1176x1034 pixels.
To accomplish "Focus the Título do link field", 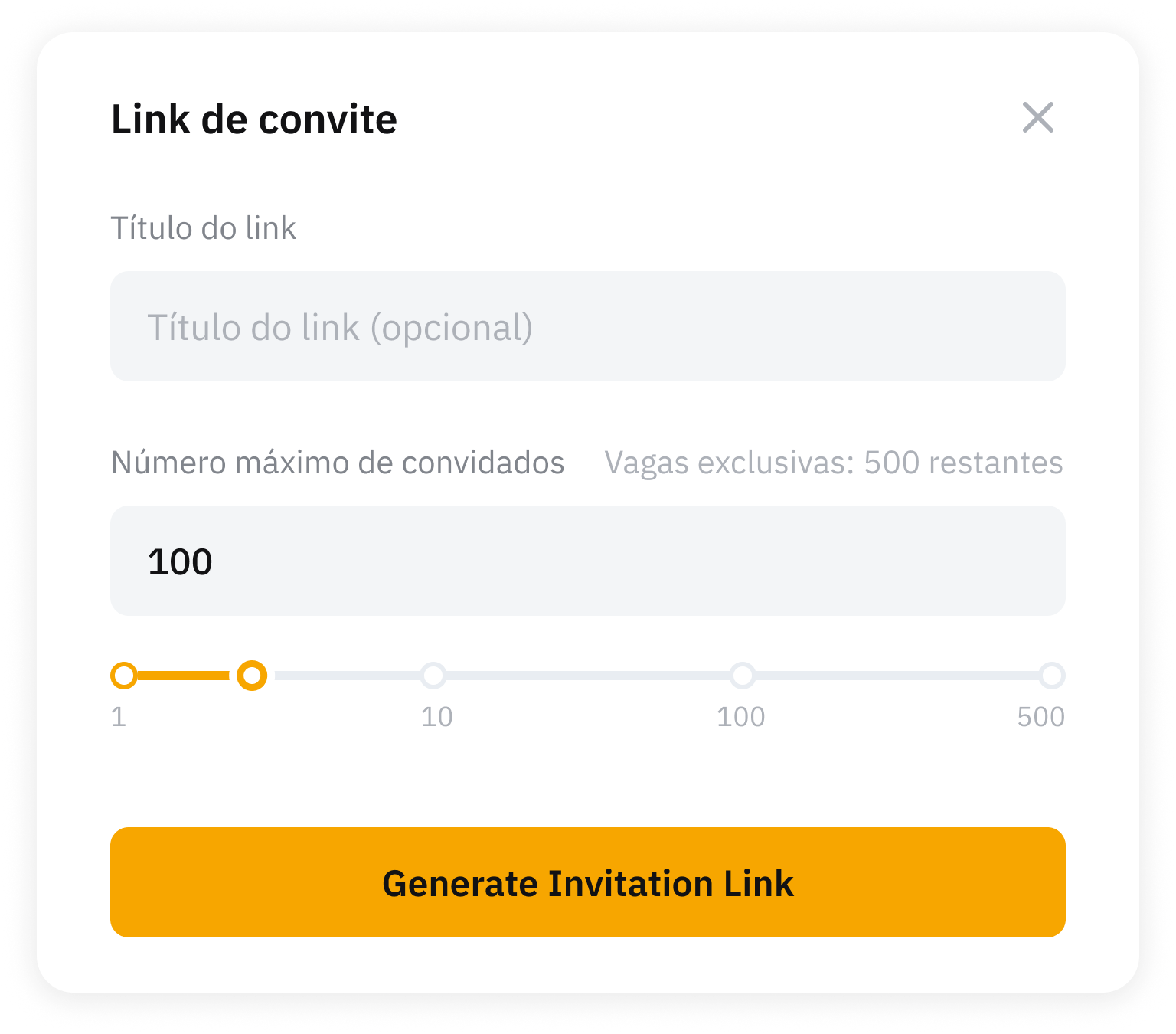I will tap(587, 326).
